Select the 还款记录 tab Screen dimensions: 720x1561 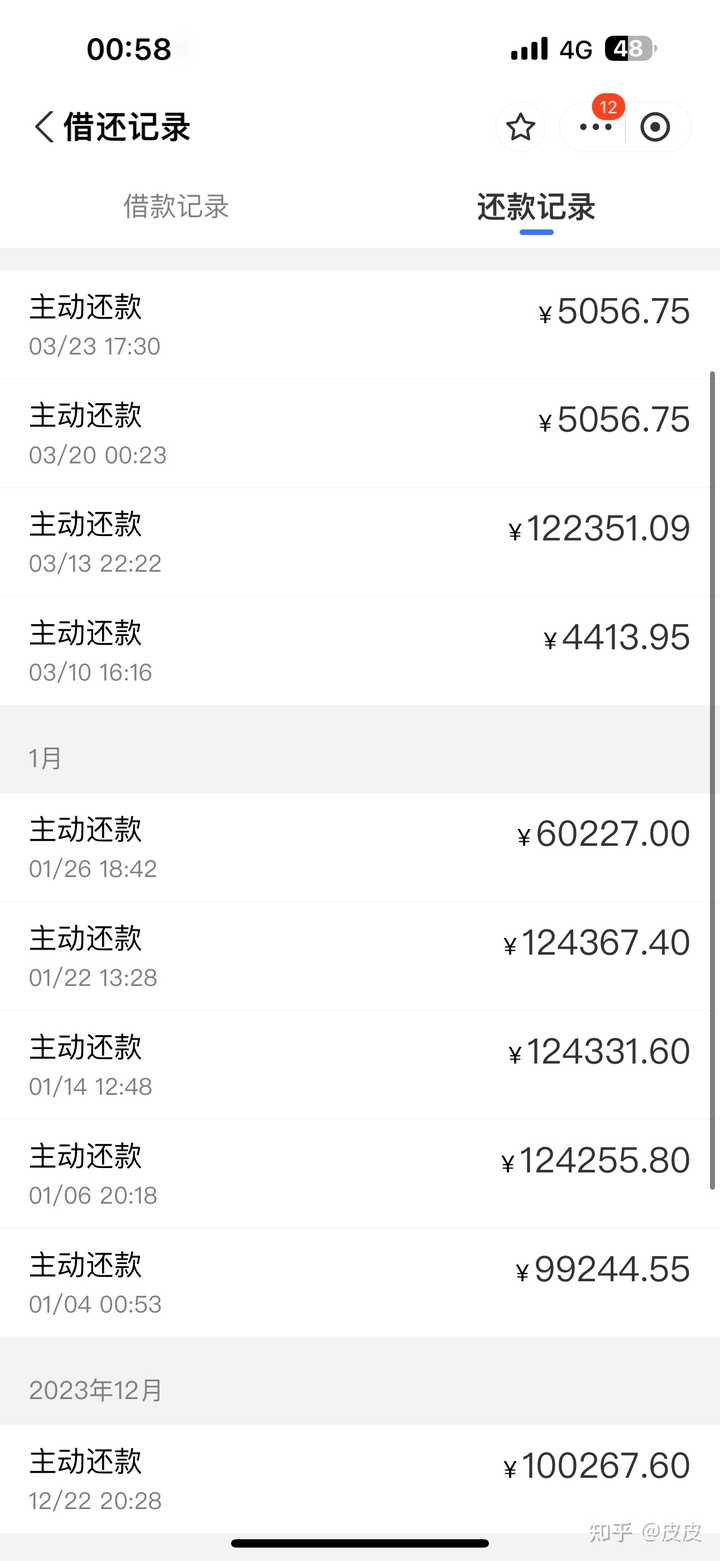pos(536,207)
